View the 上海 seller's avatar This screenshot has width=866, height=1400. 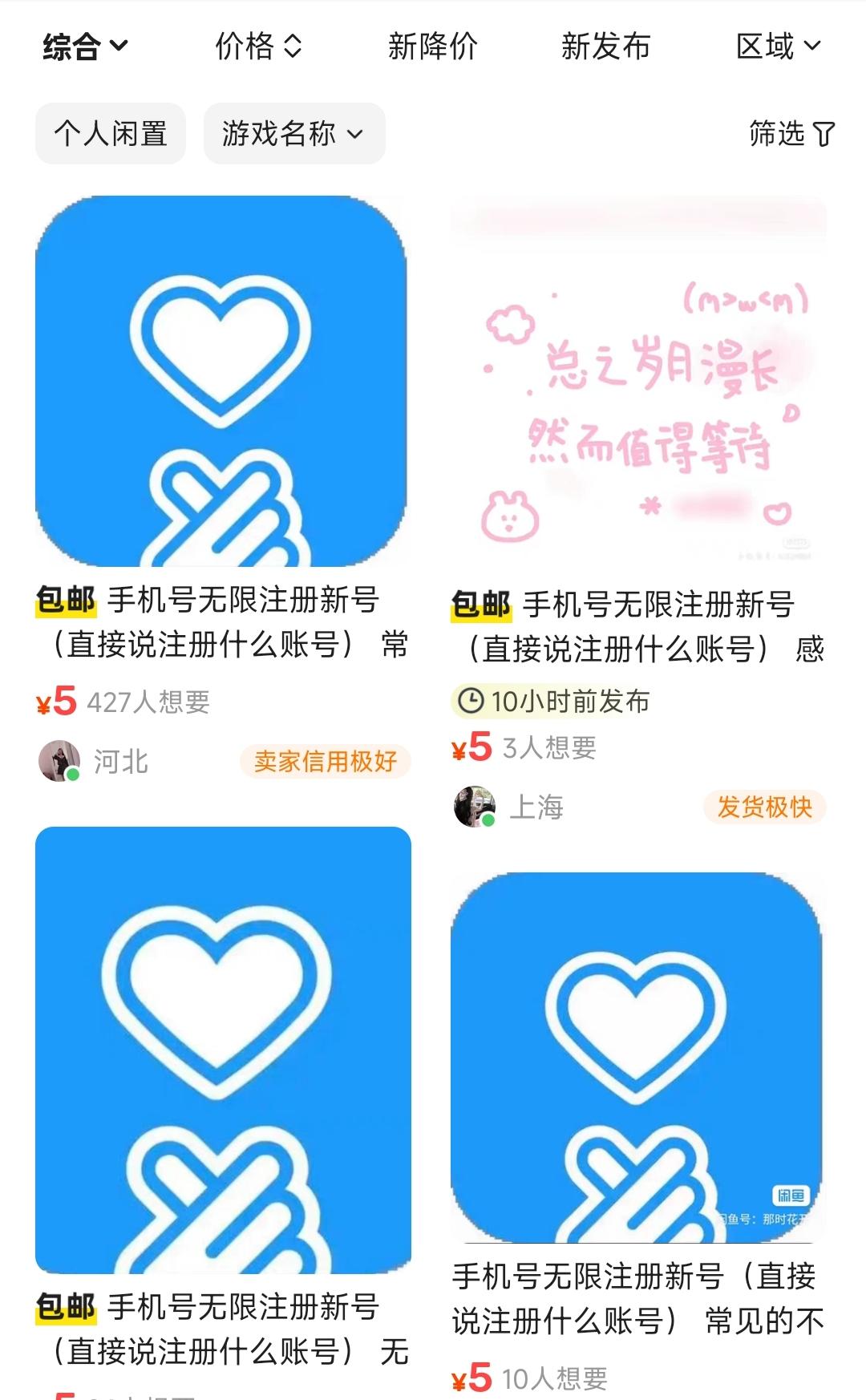click(x=475, y=807)
